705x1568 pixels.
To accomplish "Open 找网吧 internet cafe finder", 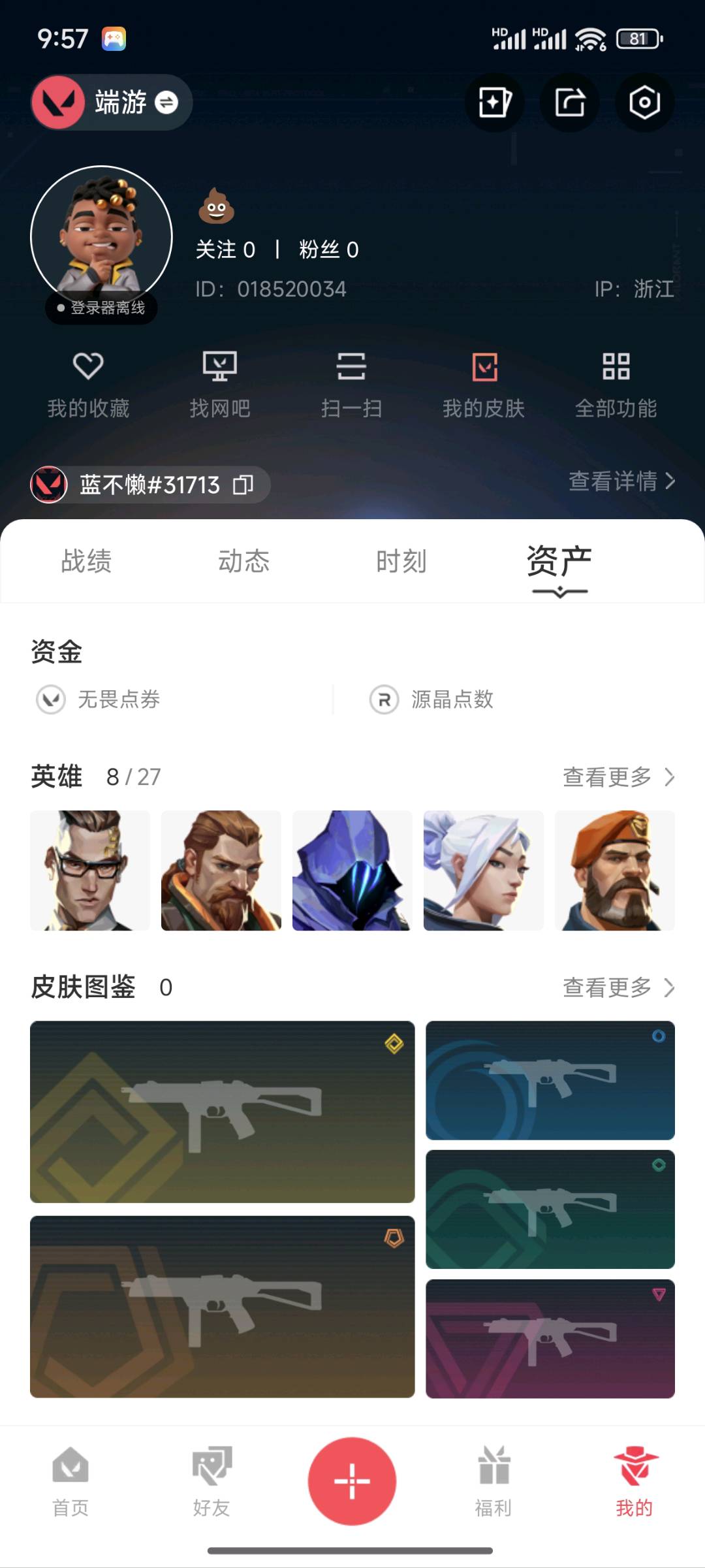I will [220, 384].
